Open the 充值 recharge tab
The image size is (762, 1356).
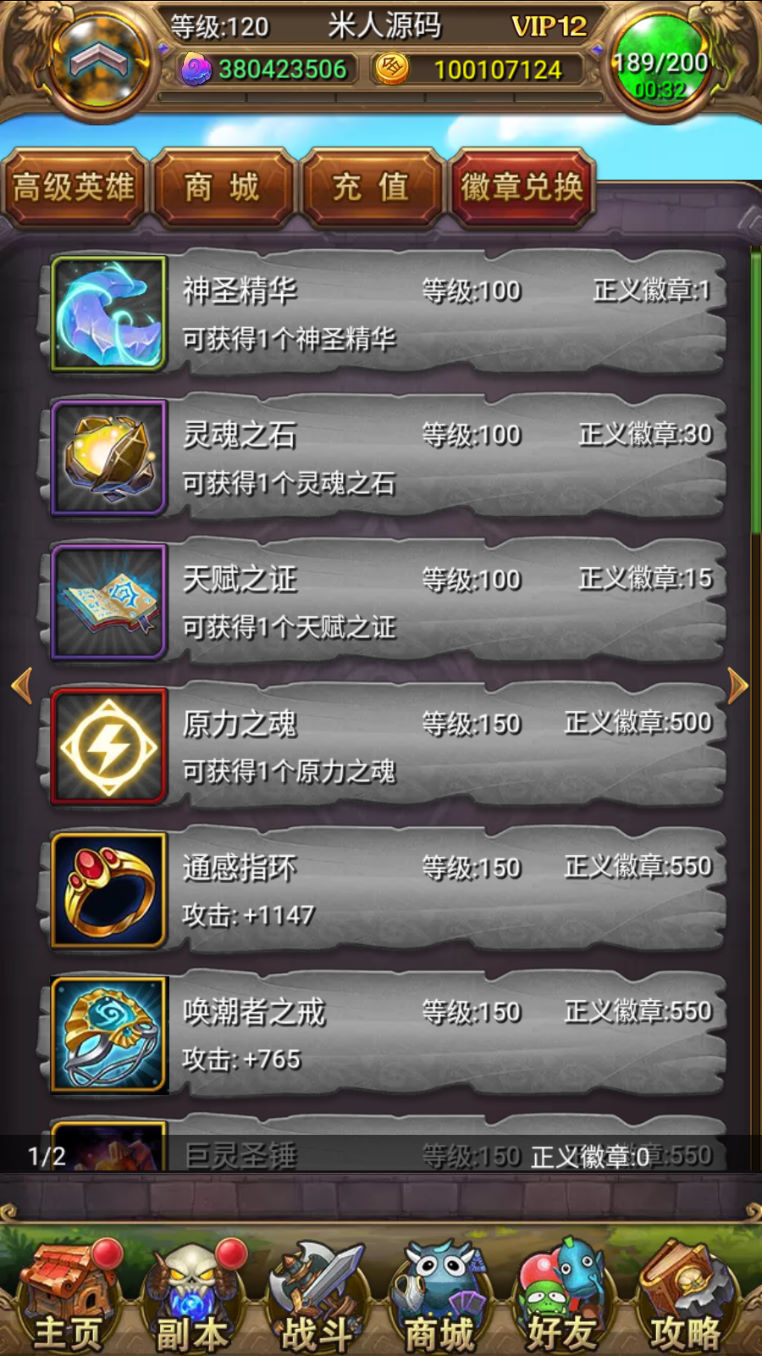[371, 187]
